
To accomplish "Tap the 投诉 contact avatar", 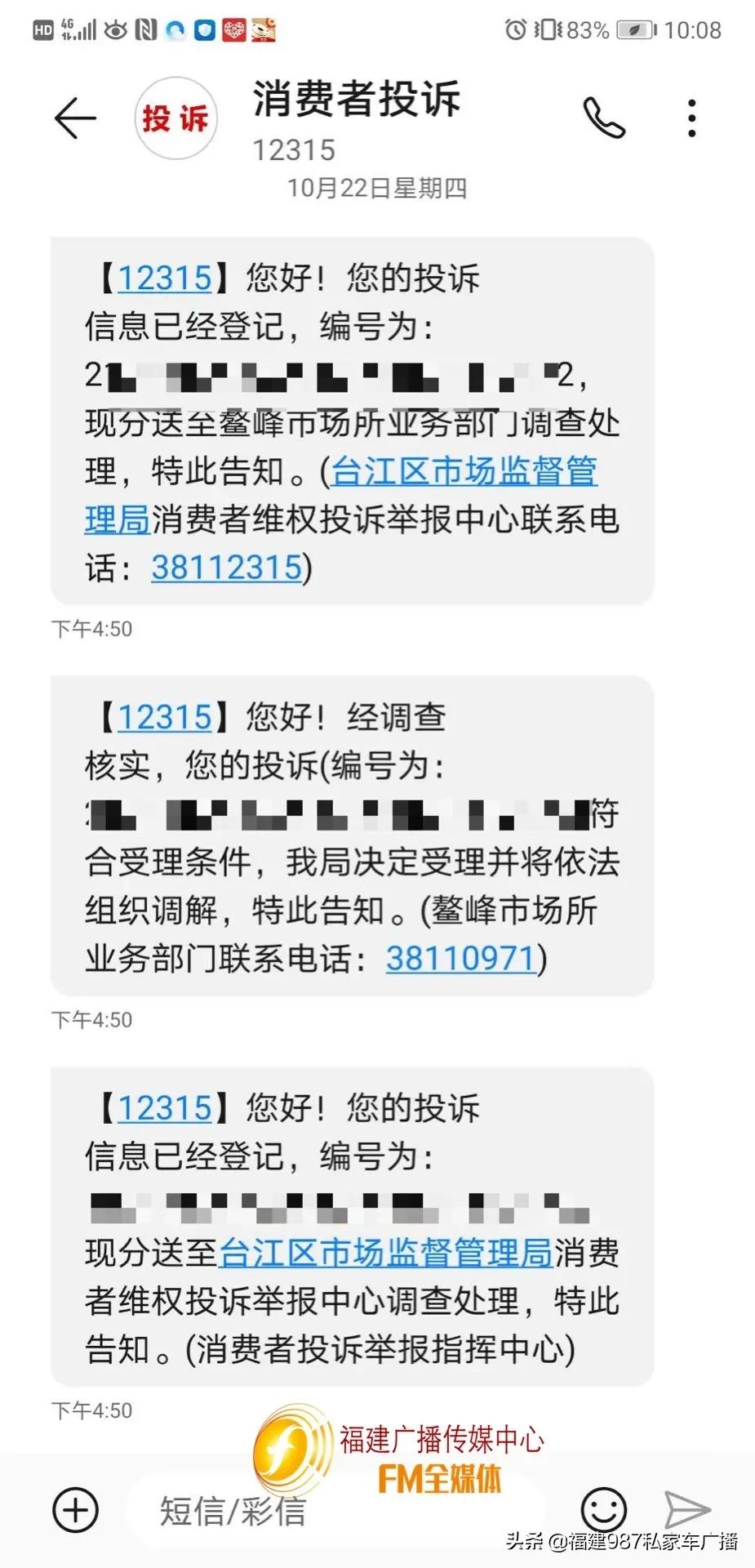I will (x=175, y=118).
